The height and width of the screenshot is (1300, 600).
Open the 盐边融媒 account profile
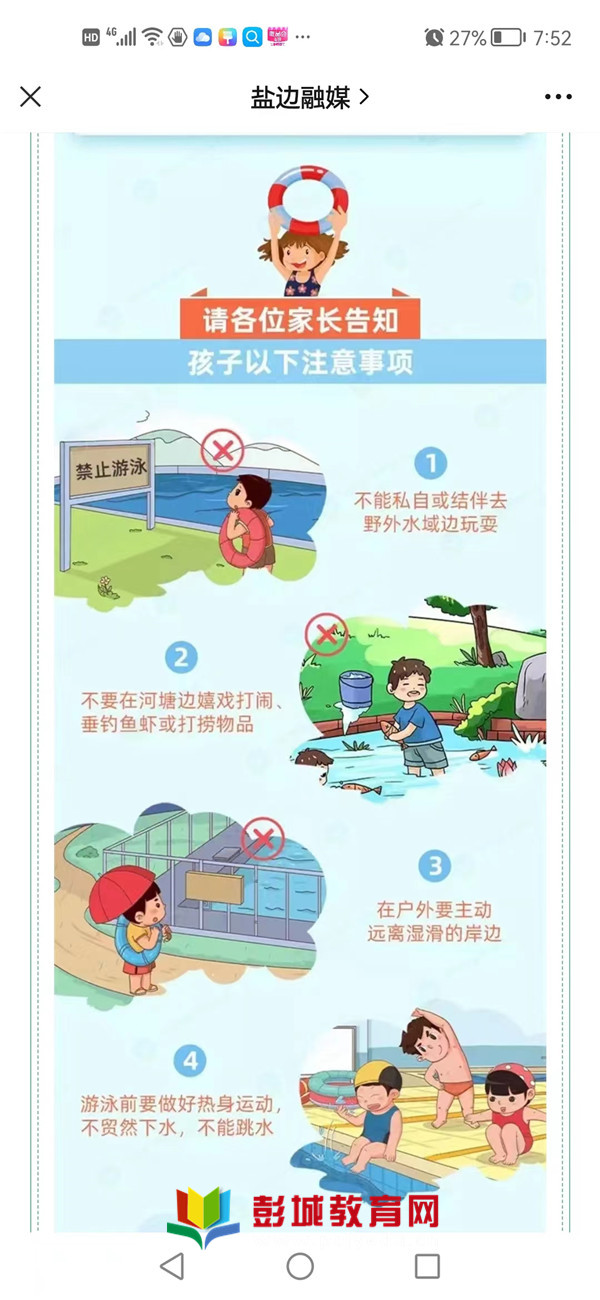[x=309, y=97]
